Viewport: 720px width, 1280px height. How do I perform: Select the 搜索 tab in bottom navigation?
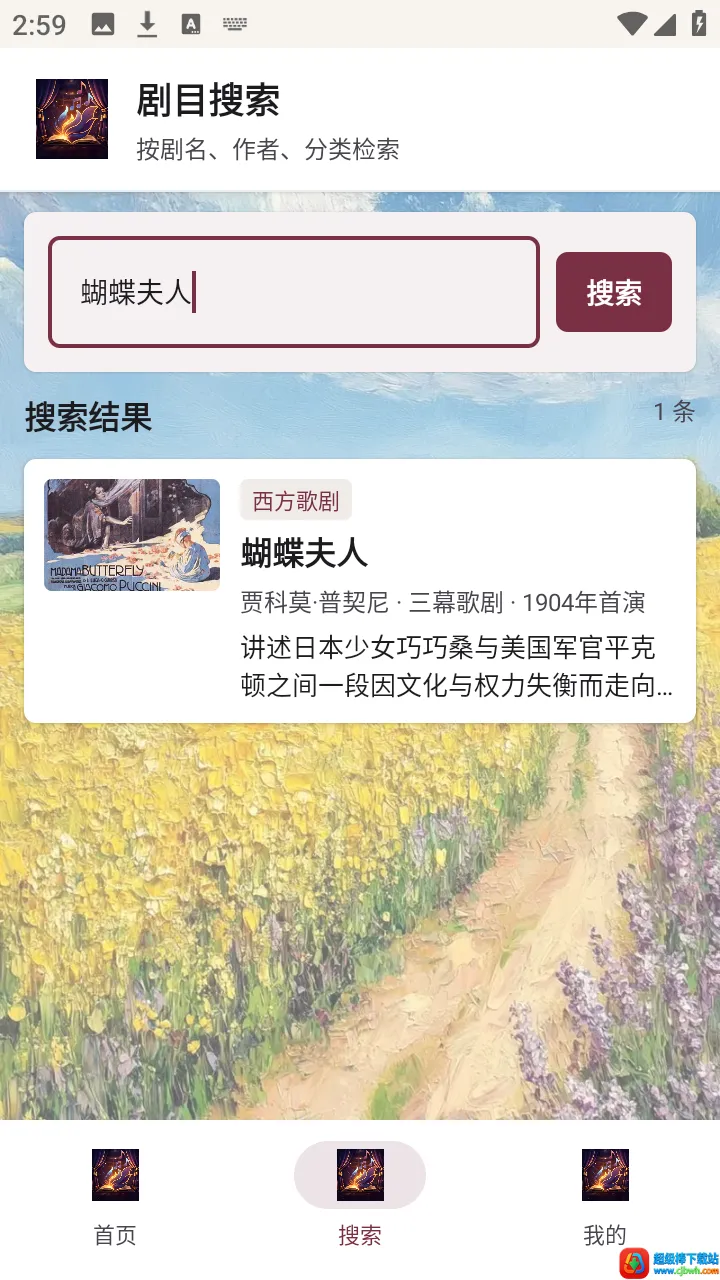360,1197
